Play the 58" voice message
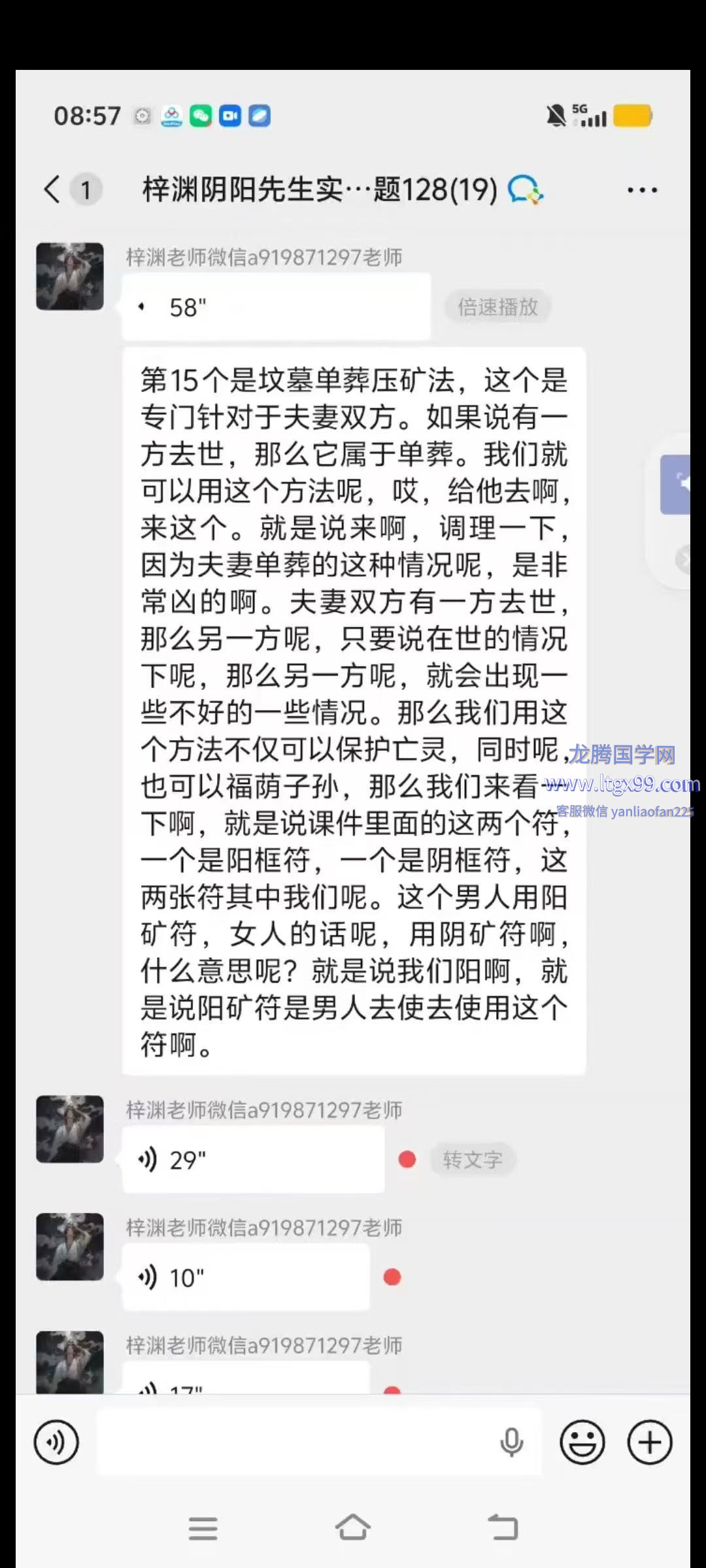Image resolution: width=706 pixels, height=1568 pixels. tap(275, 307)
